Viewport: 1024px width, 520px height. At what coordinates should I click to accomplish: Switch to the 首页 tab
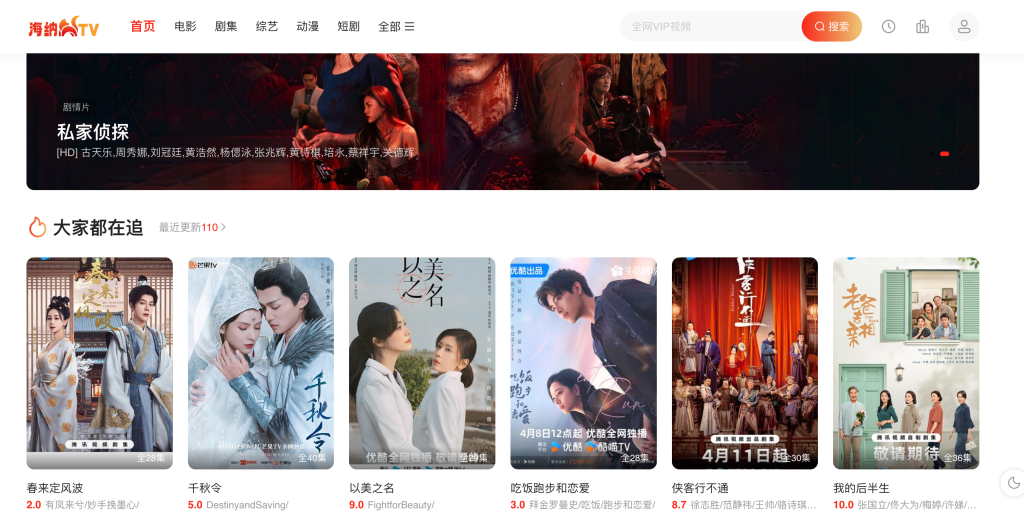click(143, 26)
